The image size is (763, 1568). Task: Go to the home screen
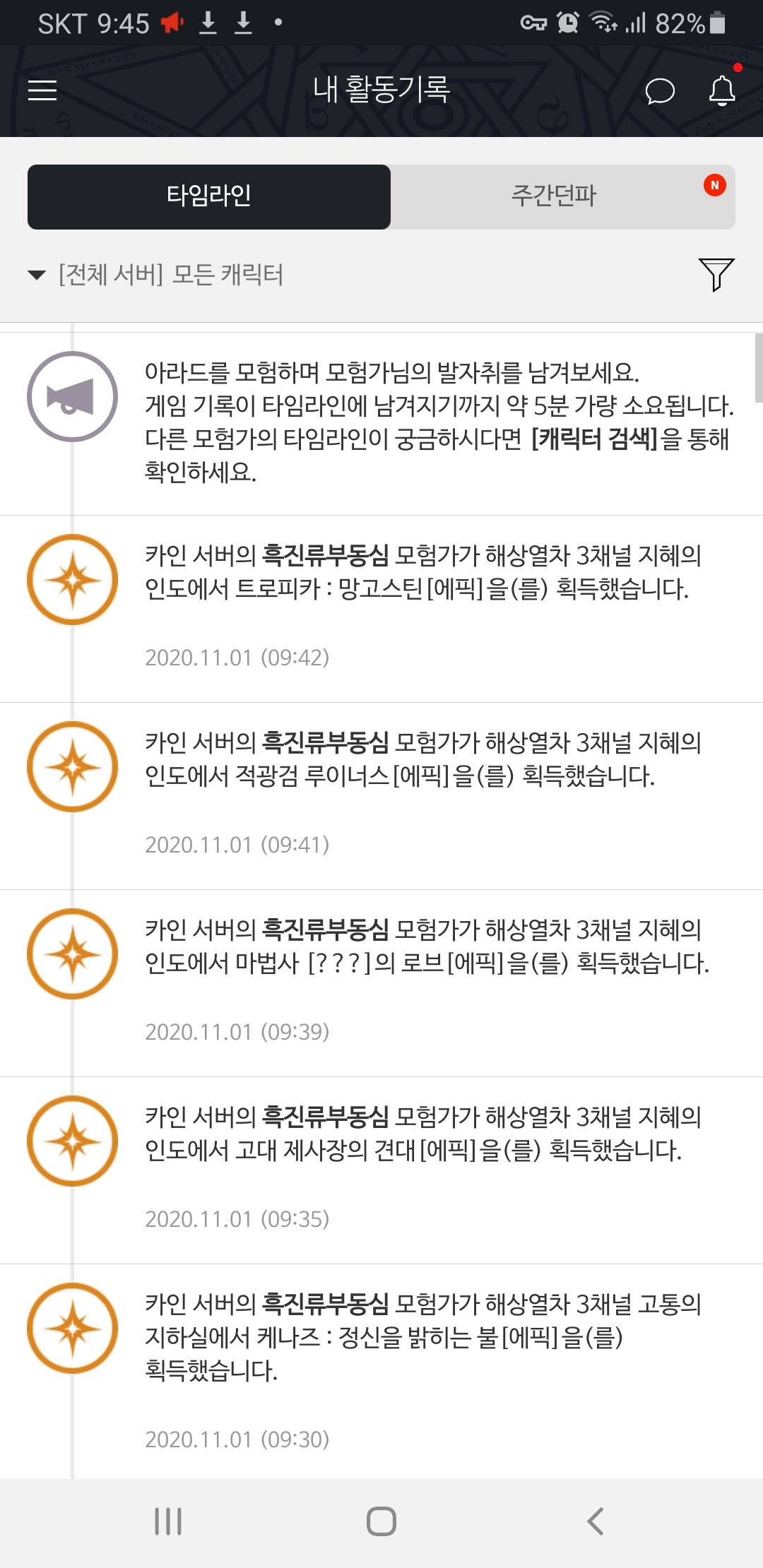[381, 1521]
